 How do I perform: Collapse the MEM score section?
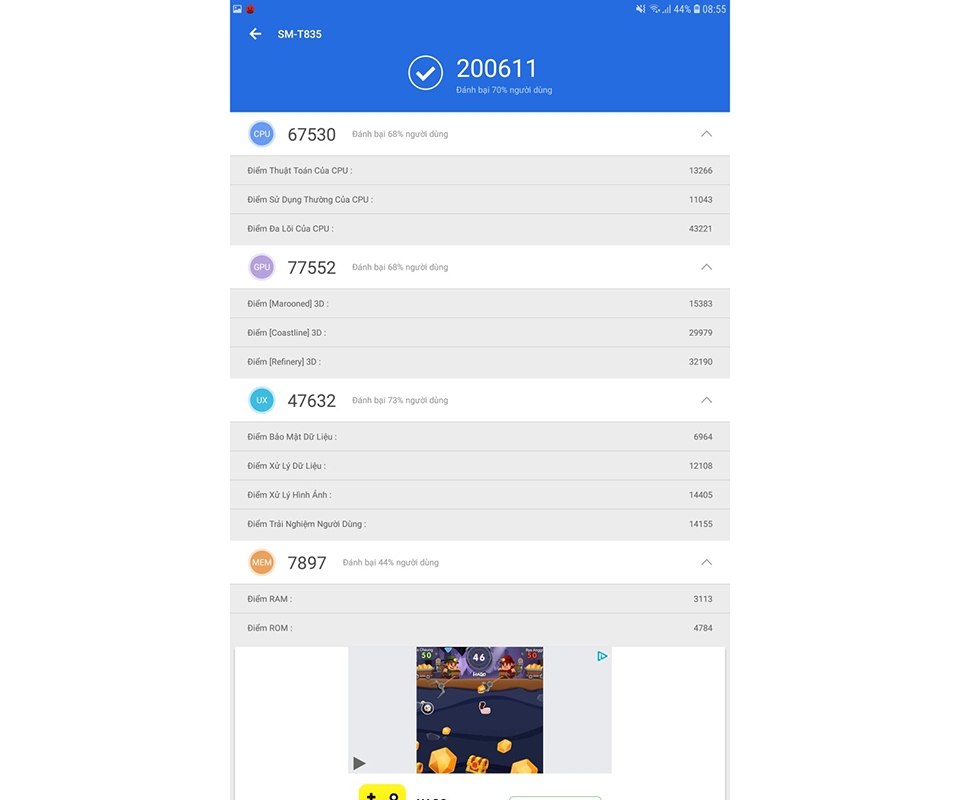(x=706, y=562)
